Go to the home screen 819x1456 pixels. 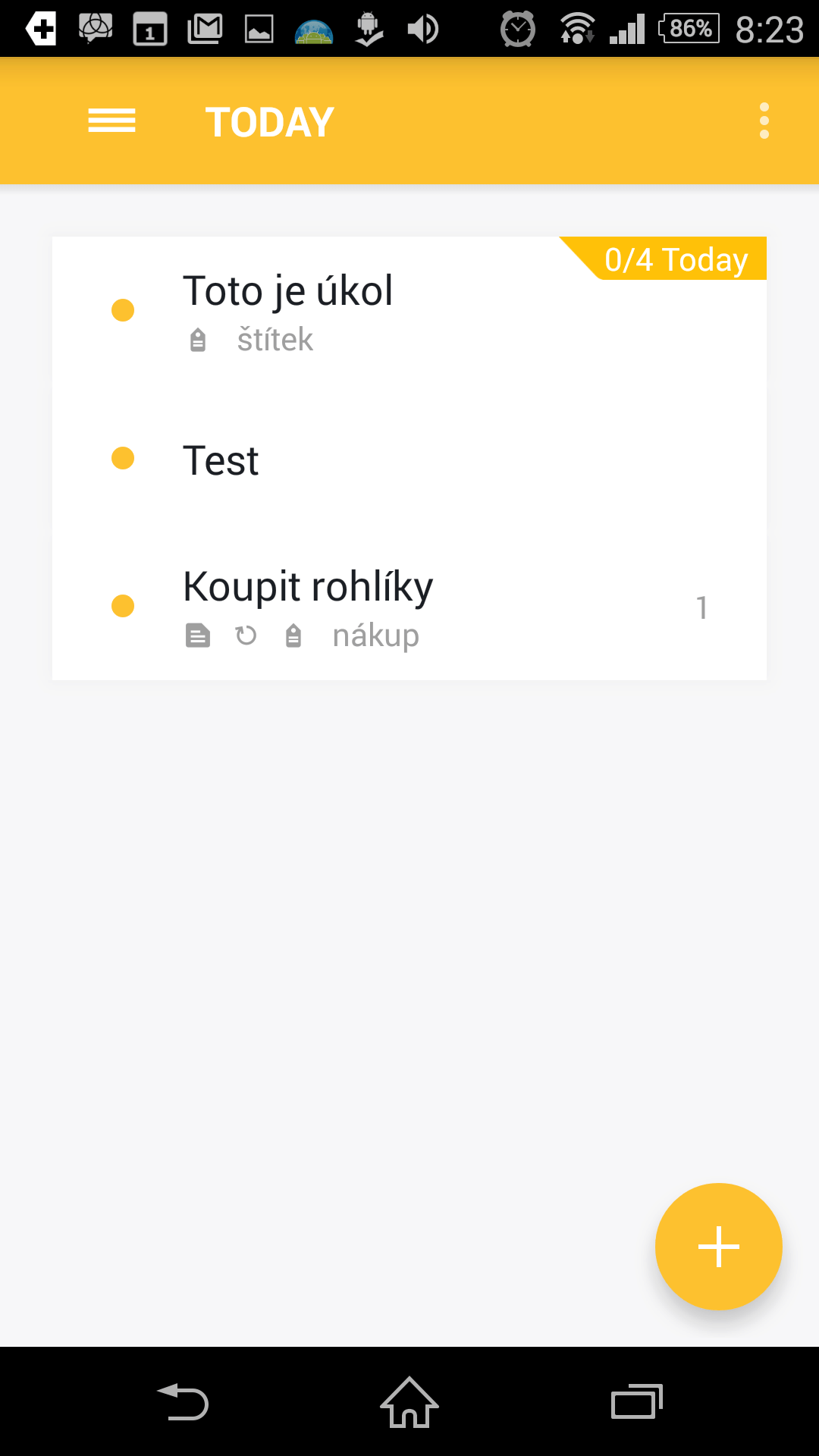[409, 1401]
